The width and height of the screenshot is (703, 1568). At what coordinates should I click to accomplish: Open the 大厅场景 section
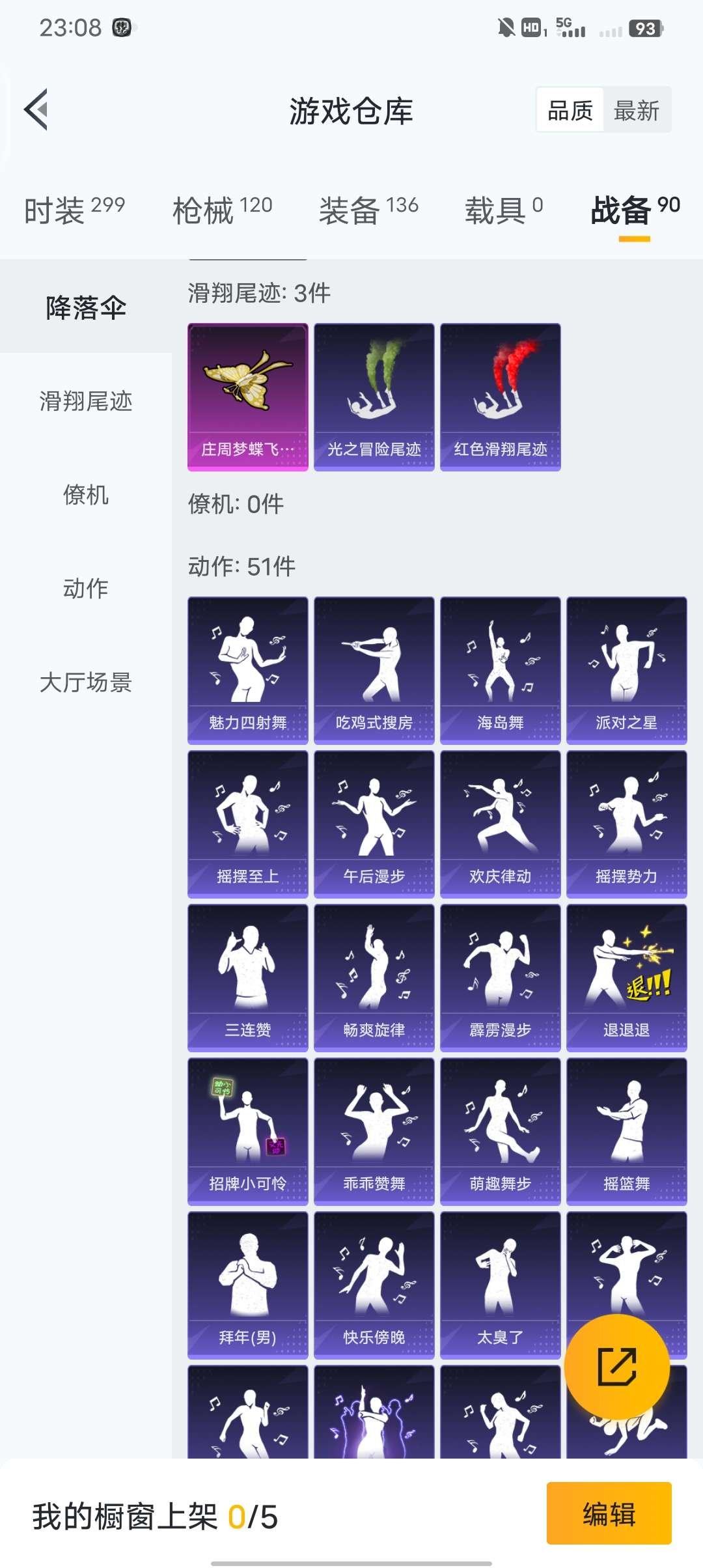coord(85,682)
